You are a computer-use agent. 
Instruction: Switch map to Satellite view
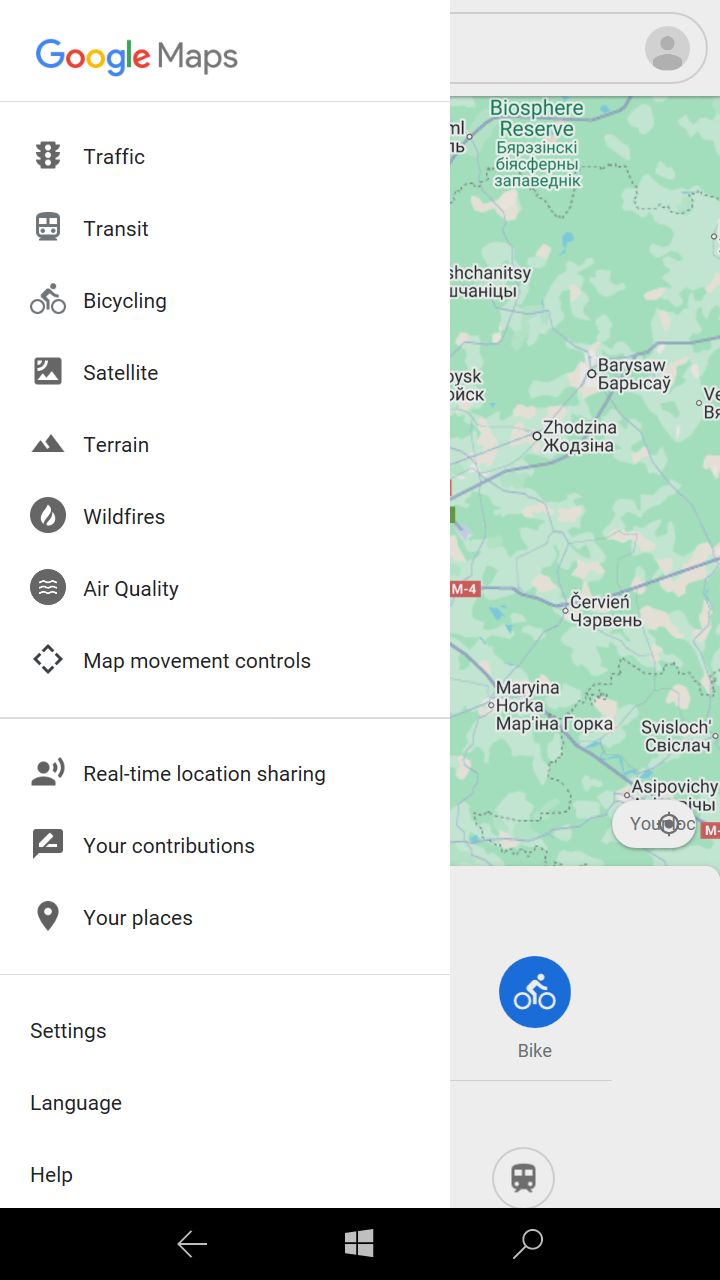point(120,373)
